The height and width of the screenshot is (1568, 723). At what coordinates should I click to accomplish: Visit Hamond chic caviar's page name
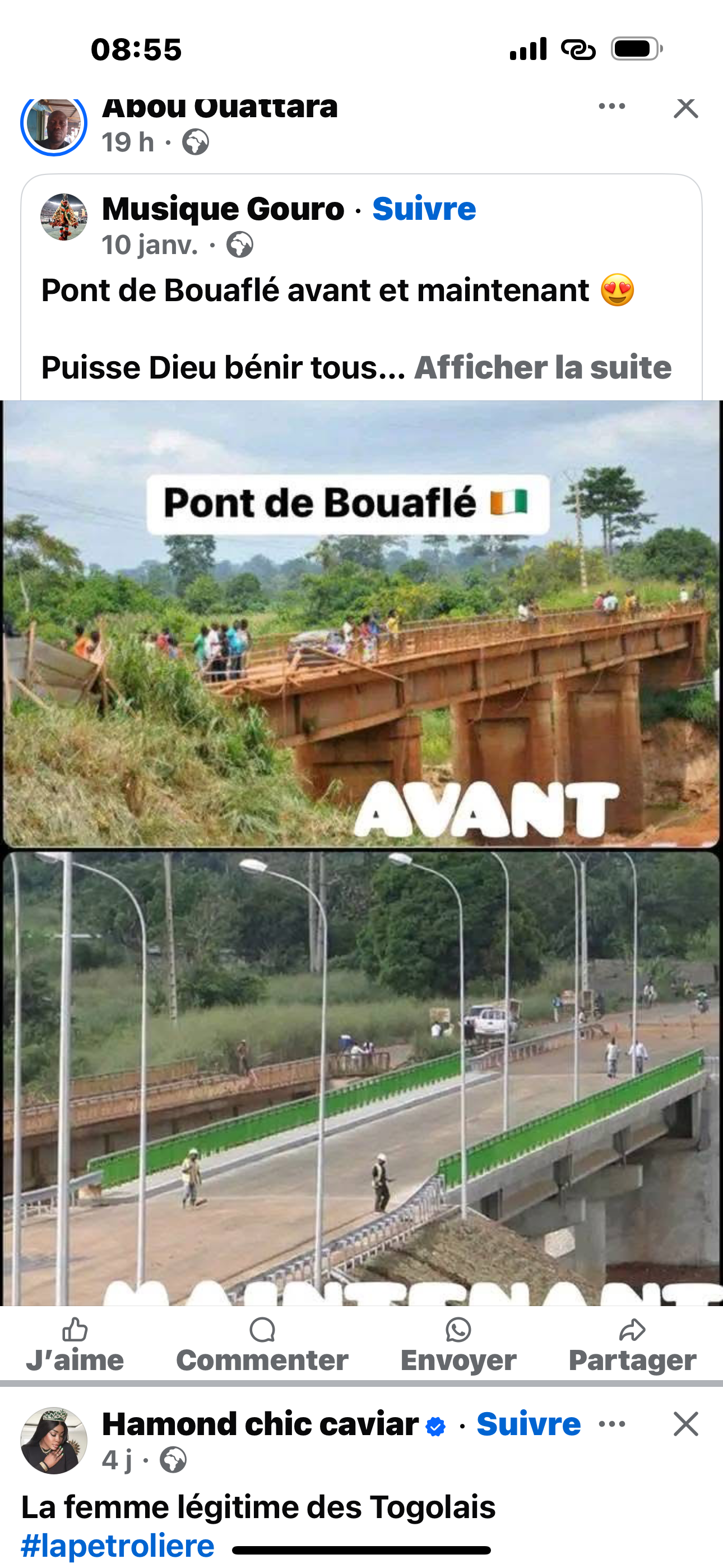click(x=260, y=1424)
